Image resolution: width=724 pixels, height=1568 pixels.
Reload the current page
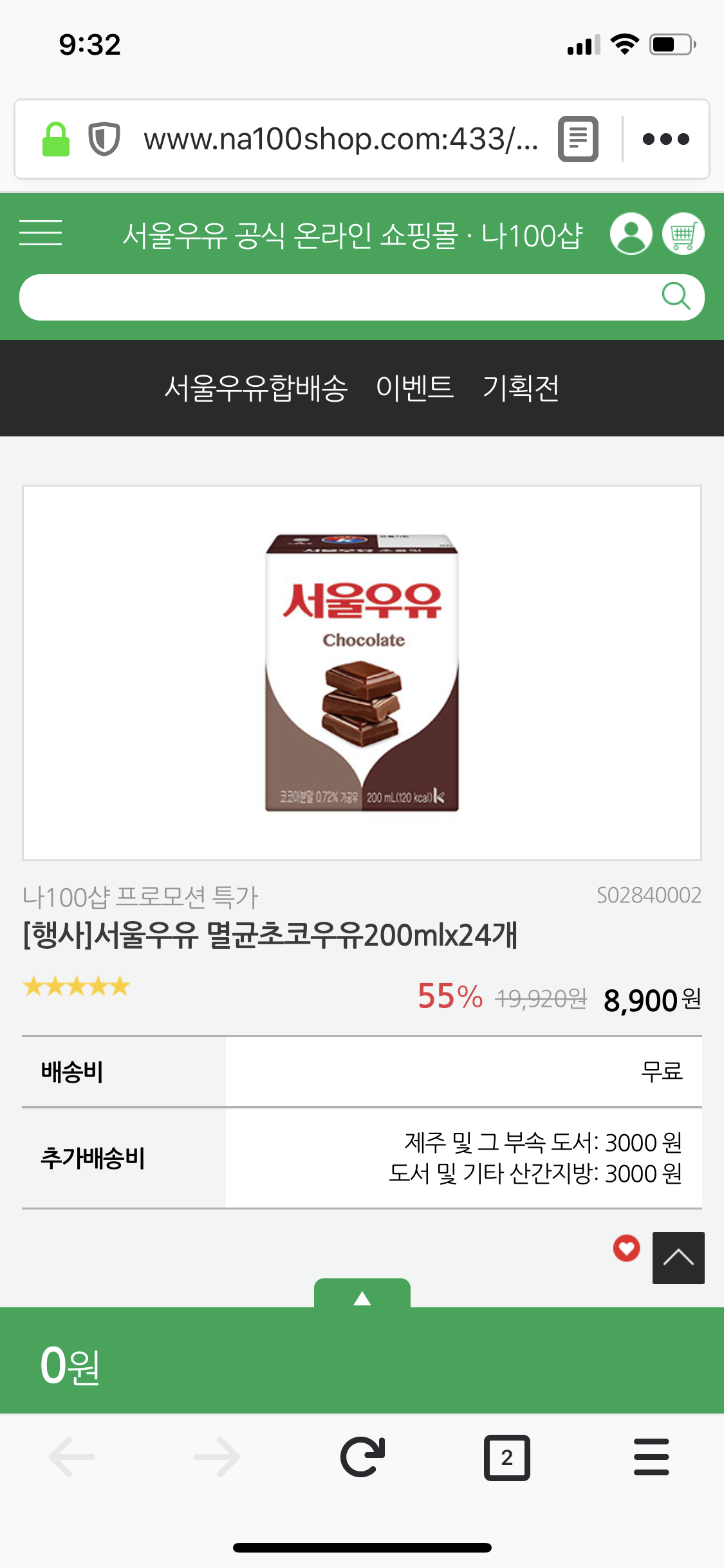coord(362,1457)
